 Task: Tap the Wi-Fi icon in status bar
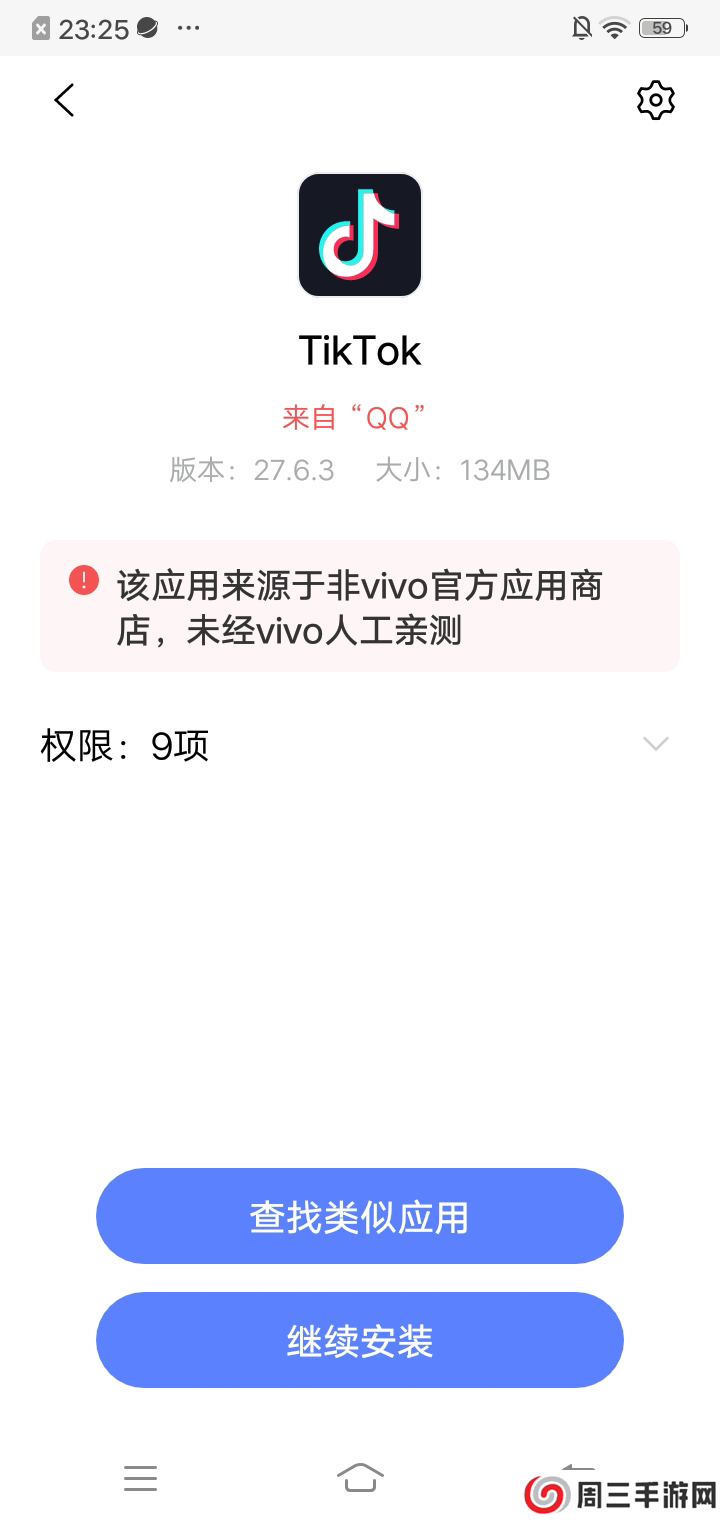click(612, 28)
